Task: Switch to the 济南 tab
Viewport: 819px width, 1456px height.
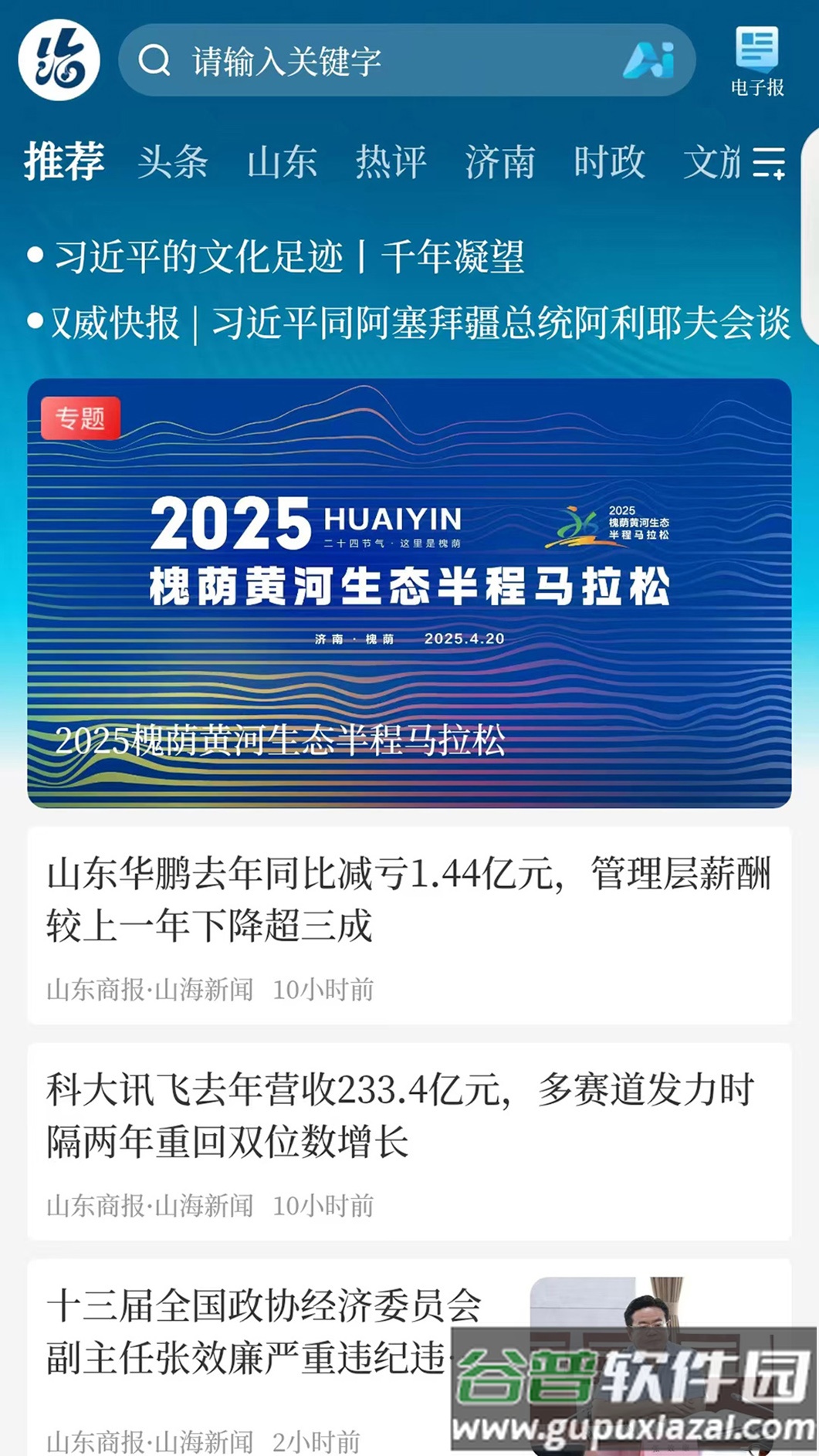Action: (x=499, y=162)
